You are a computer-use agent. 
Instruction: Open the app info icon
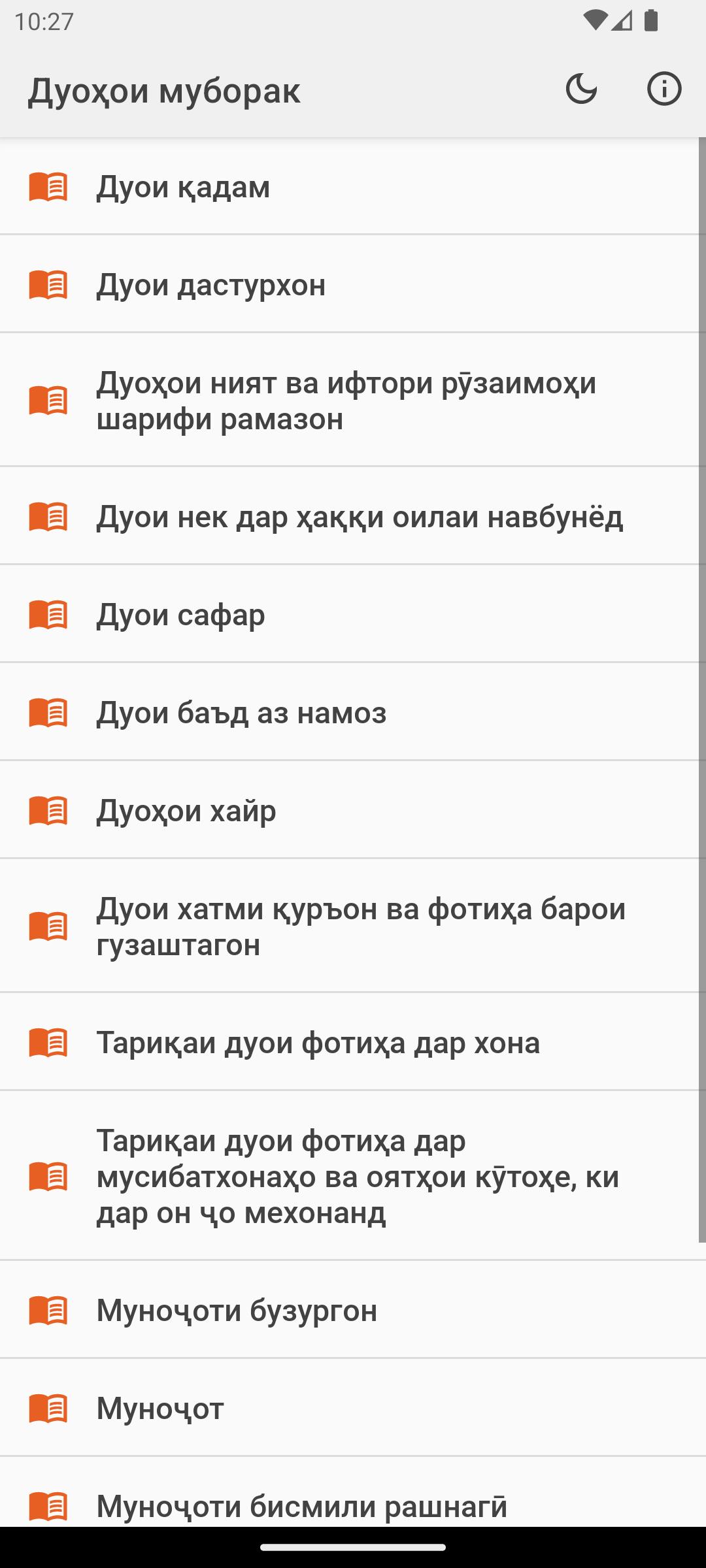[664, 90]
